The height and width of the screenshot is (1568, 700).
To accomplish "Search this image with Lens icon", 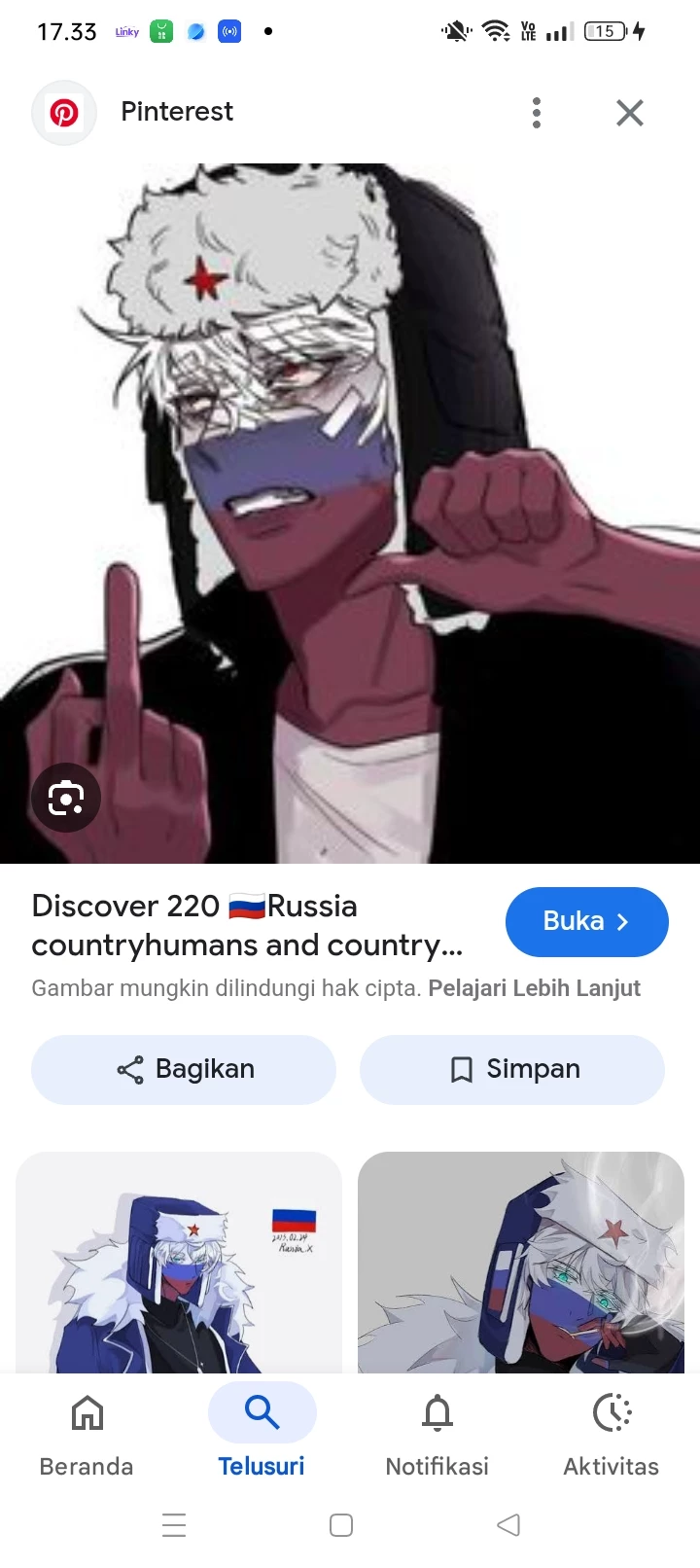I will [x=66, y=799].
